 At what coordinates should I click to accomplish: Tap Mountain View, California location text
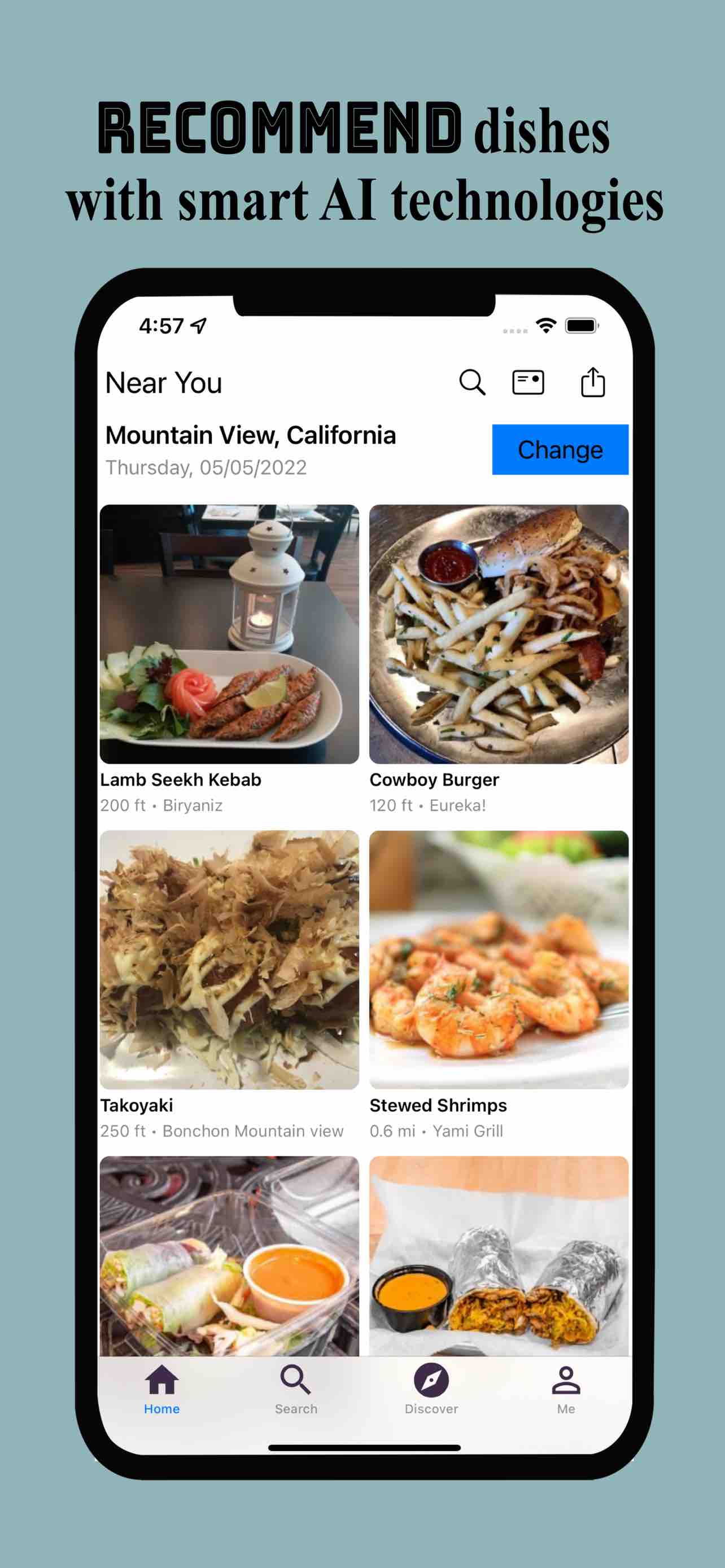tap(250, 435)
